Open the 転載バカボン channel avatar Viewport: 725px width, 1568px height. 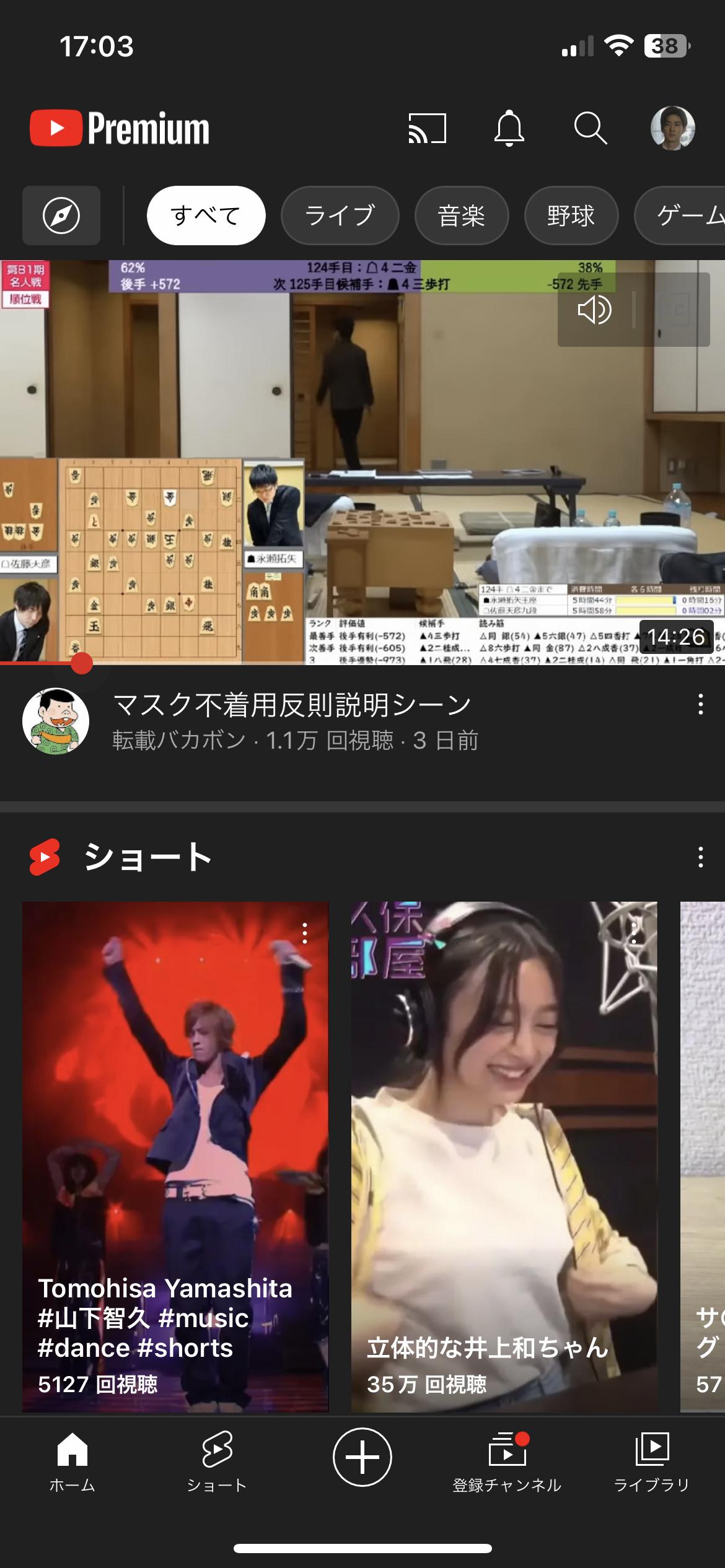tap(56, 721)
